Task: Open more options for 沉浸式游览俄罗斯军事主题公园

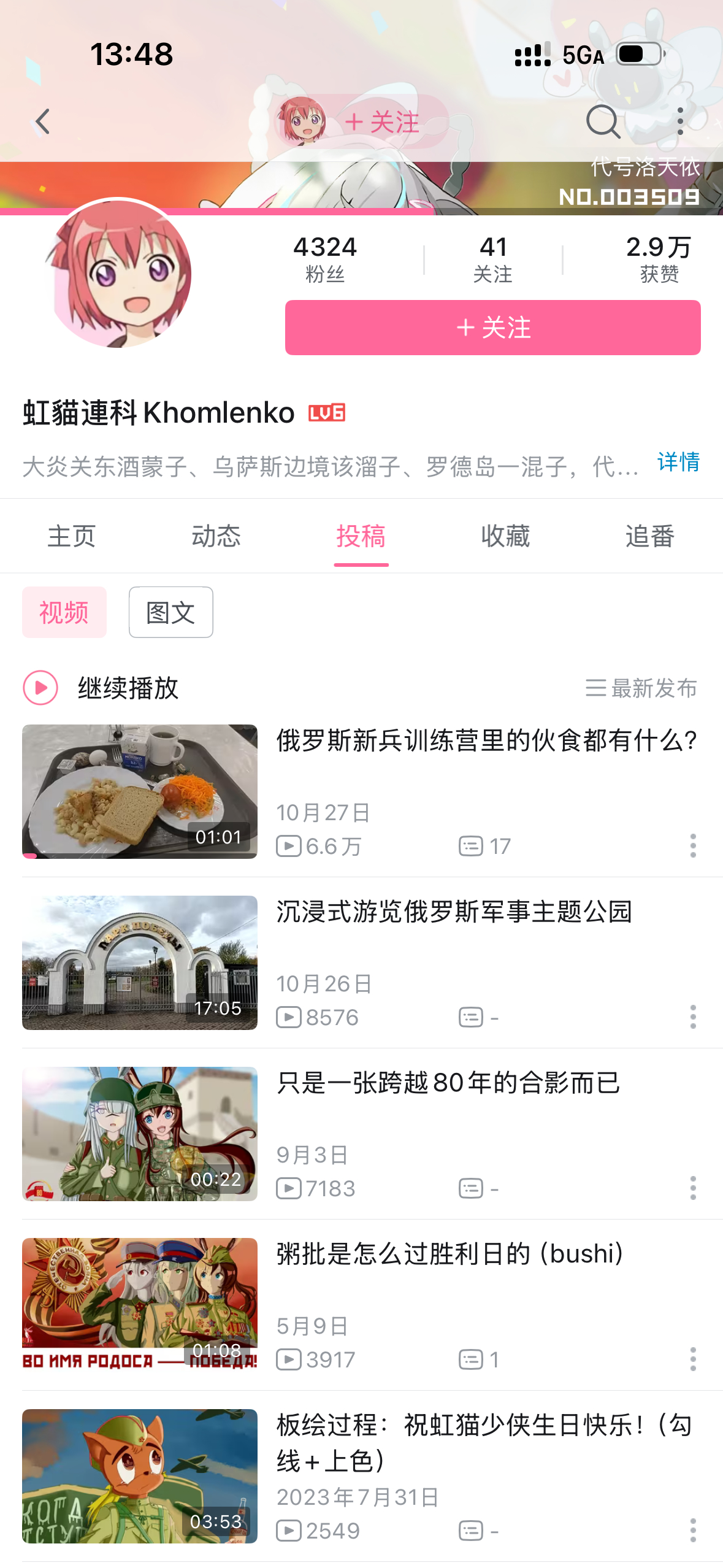Action: pos(693,1017)
